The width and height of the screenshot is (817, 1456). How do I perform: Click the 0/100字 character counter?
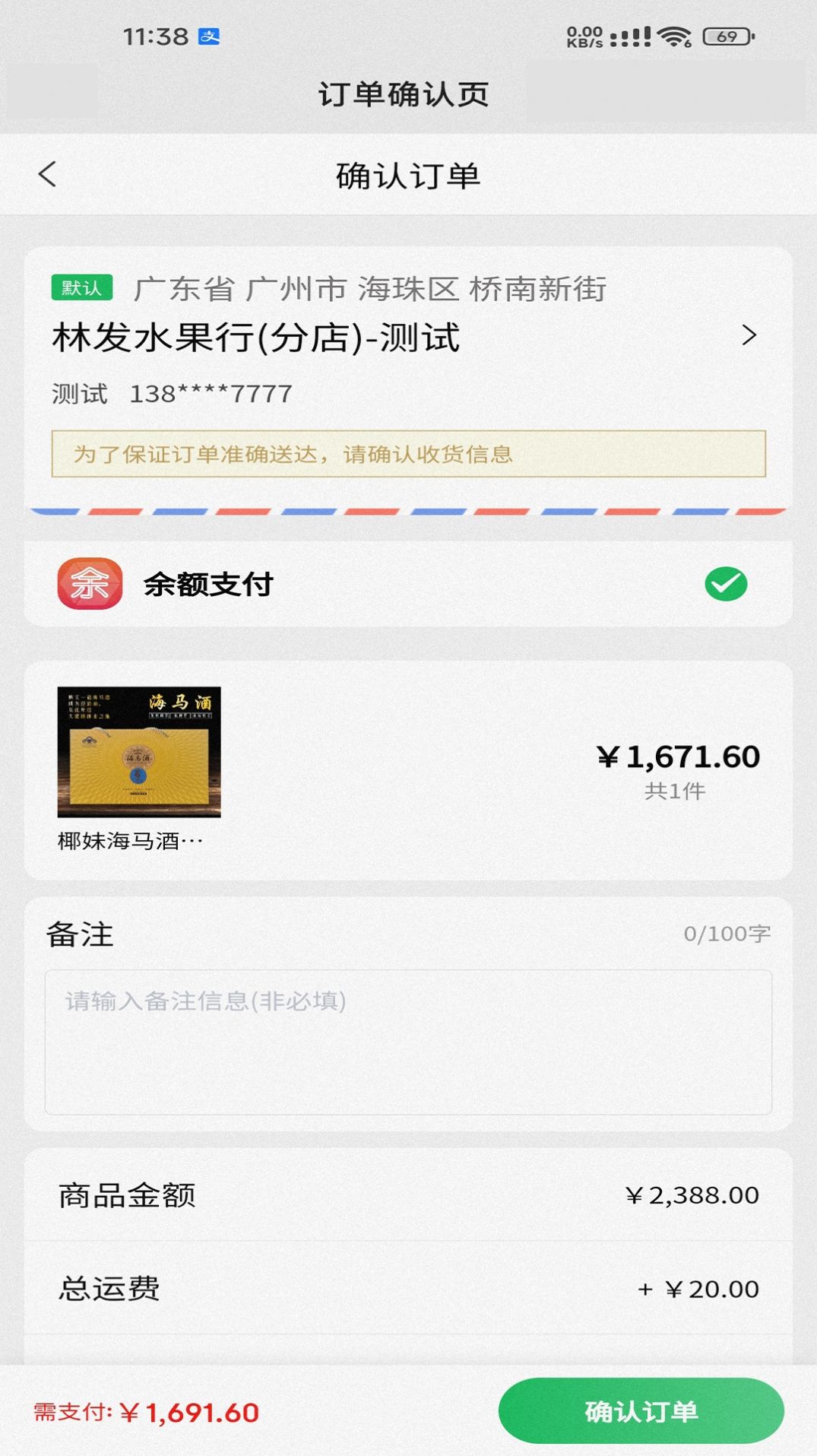pyautogui.click(x=728, y=934)
